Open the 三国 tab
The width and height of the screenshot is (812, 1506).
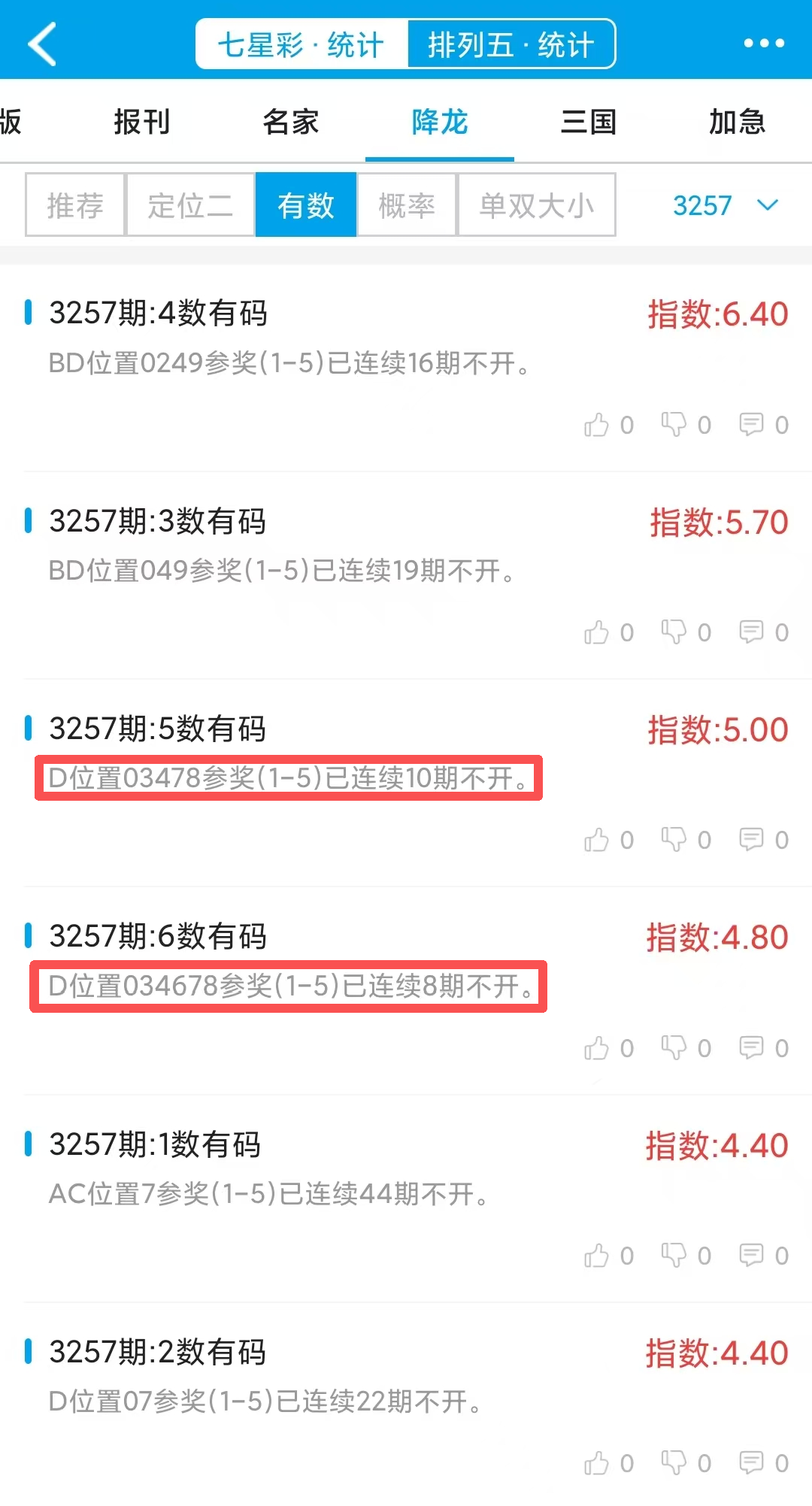point(589,122)
